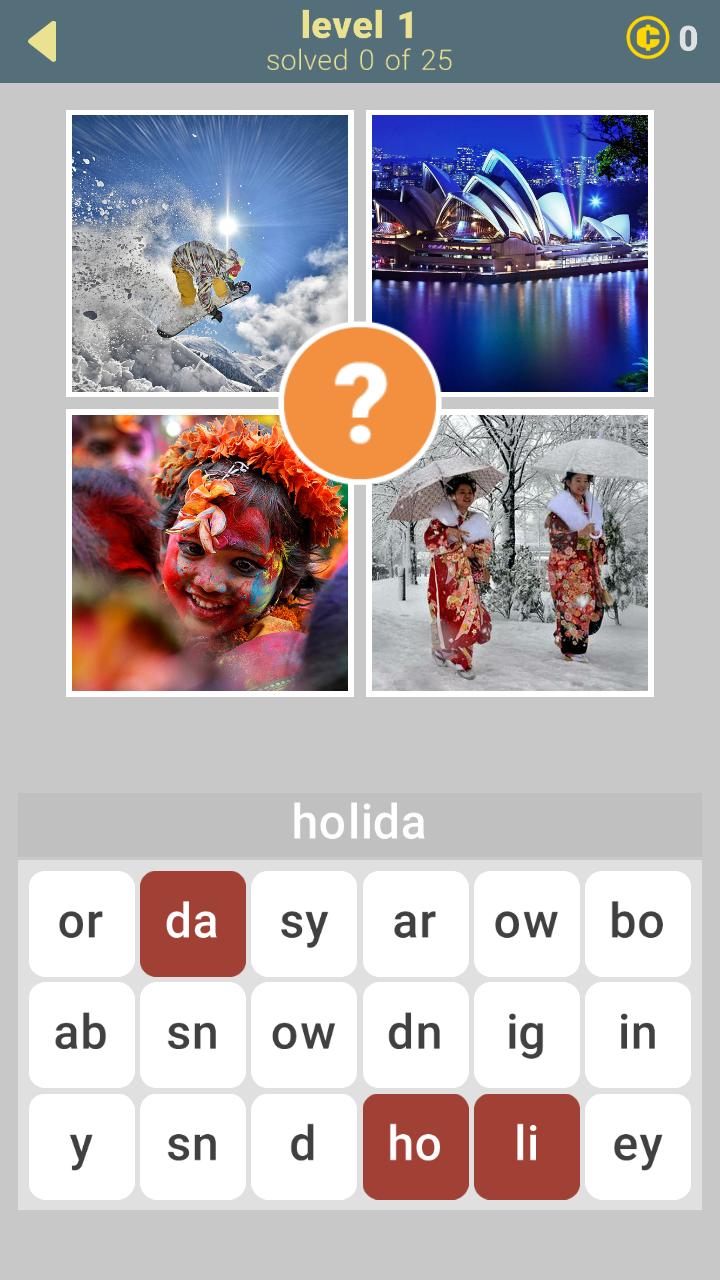720x1280 pixels.
Task: Pick the "sy" tile
Action: coord(303,923)
